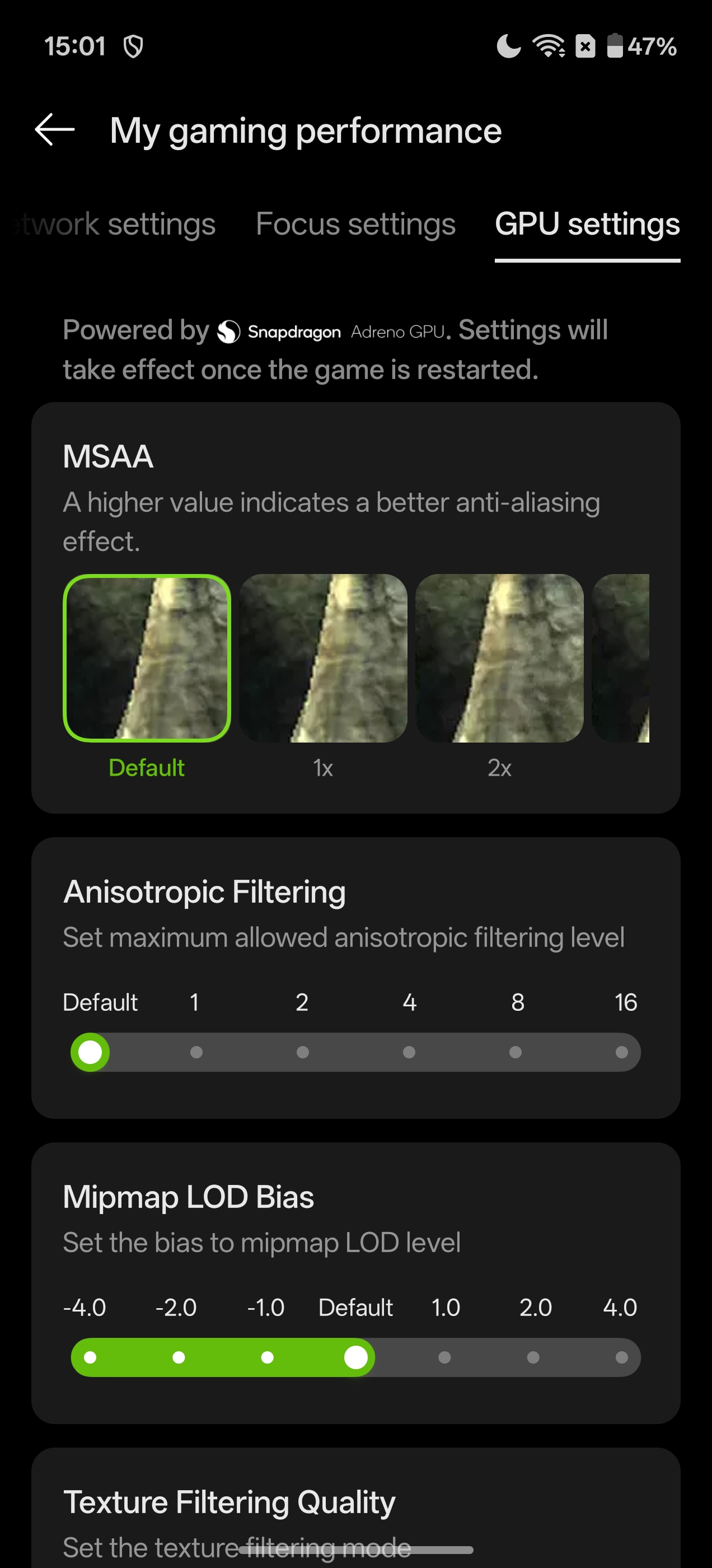Screen dimensions: 712x1568
Task: Set Anisotropic Filtering to 1
Action: pos(196,1052)
